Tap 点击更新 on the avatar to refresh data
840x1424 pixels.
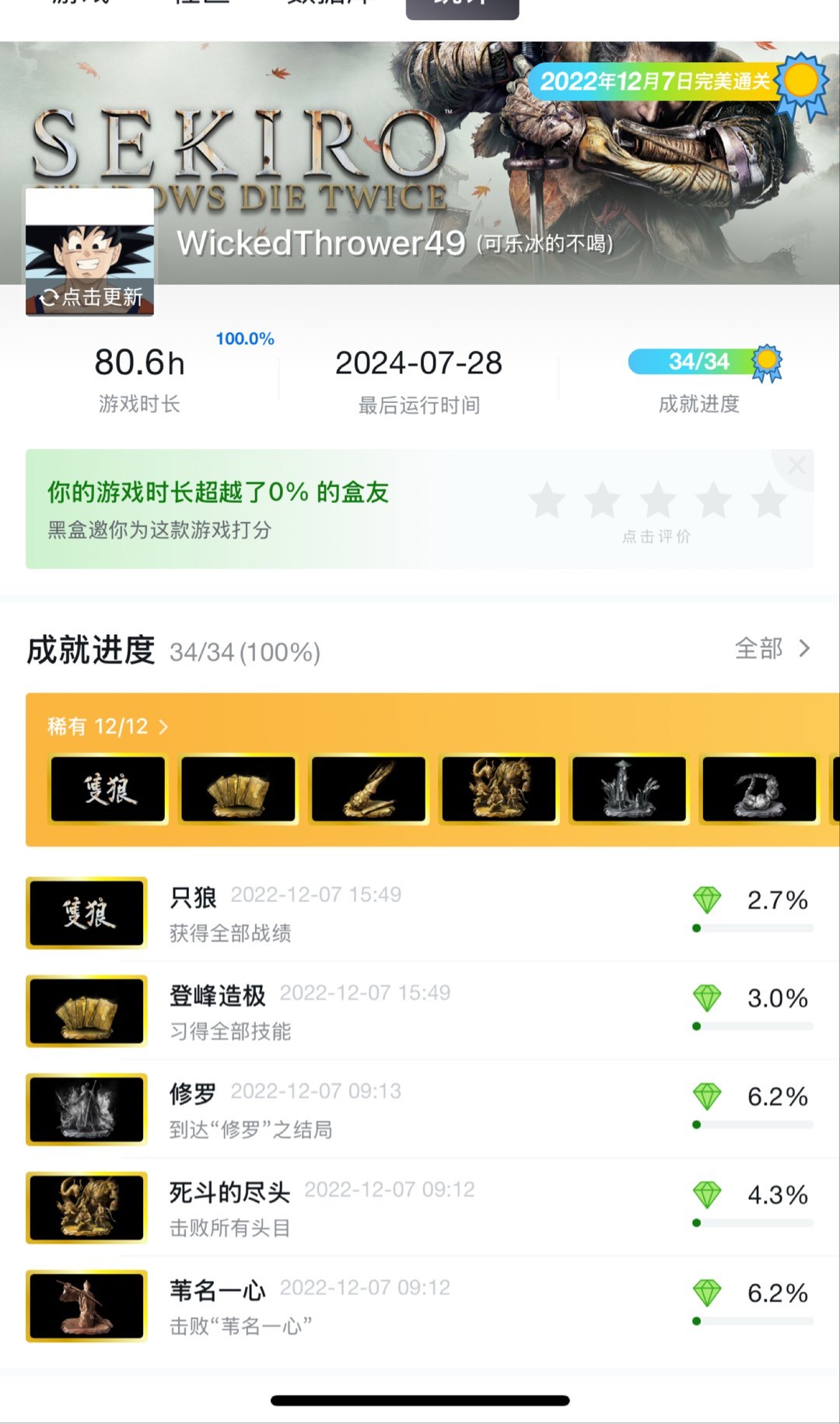point(90,296)
